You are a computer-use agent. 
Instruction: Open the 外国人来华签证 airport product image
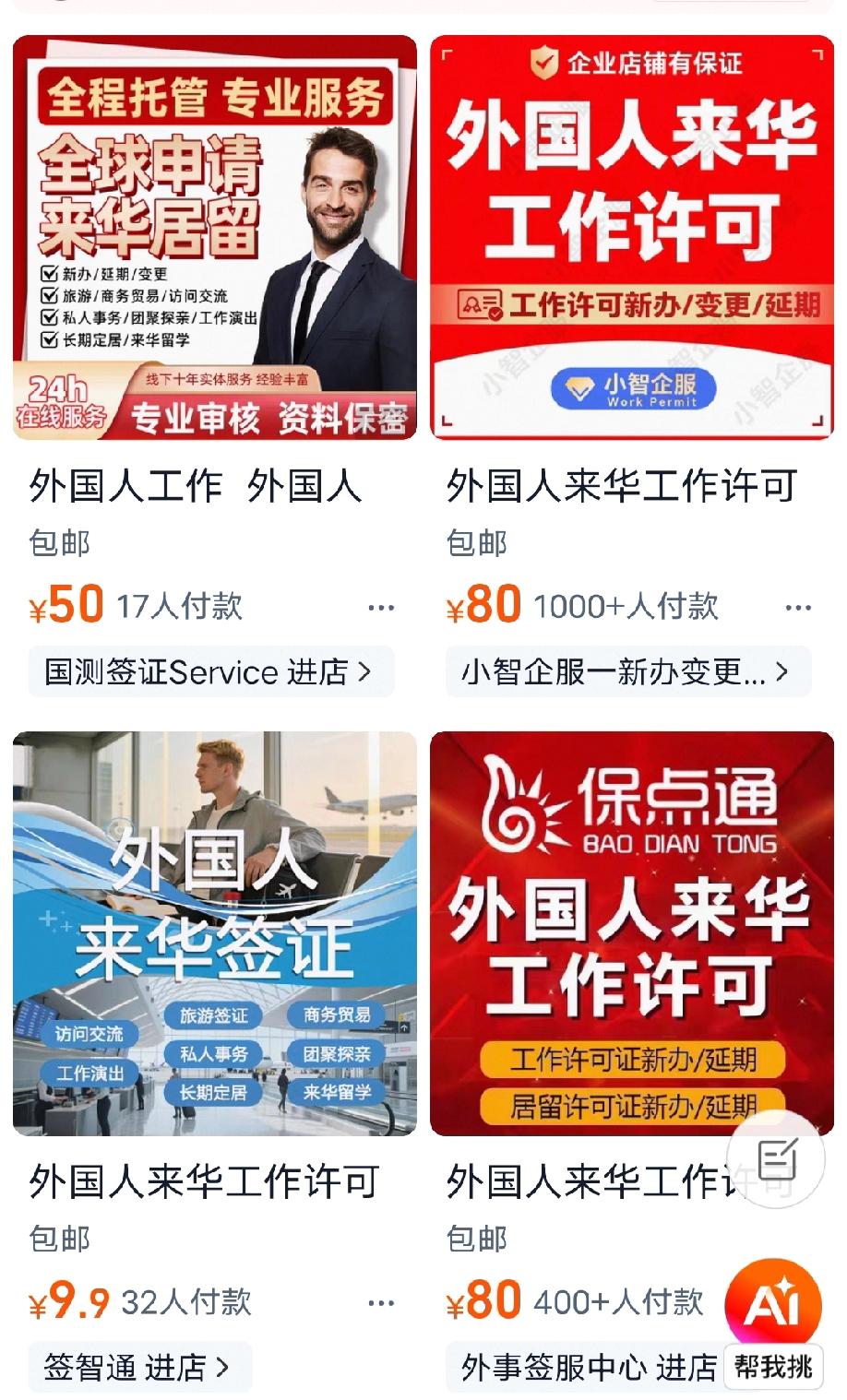click(214, 932)
